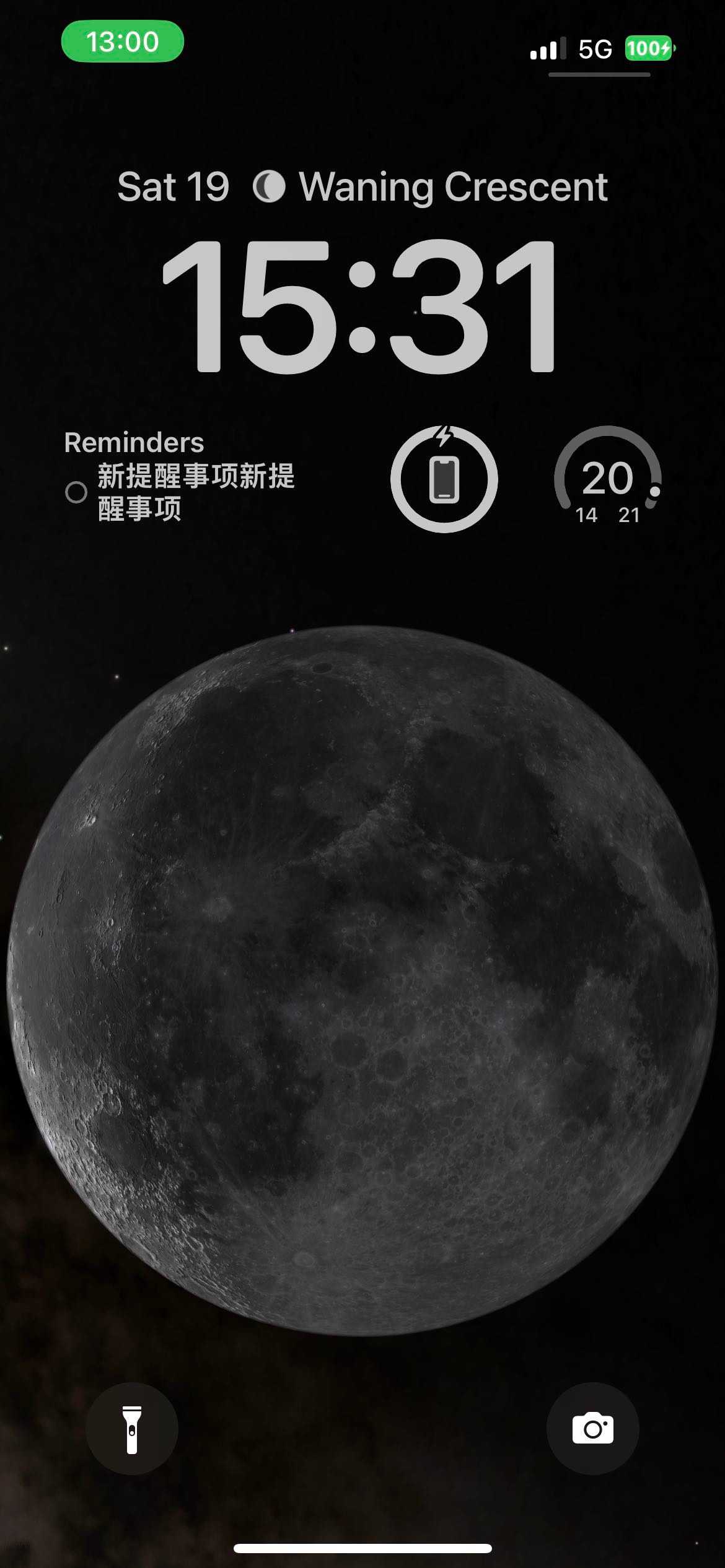Tap the green 13:00 call indicator
Screen dimensions: 725x1568
(123, 42)
